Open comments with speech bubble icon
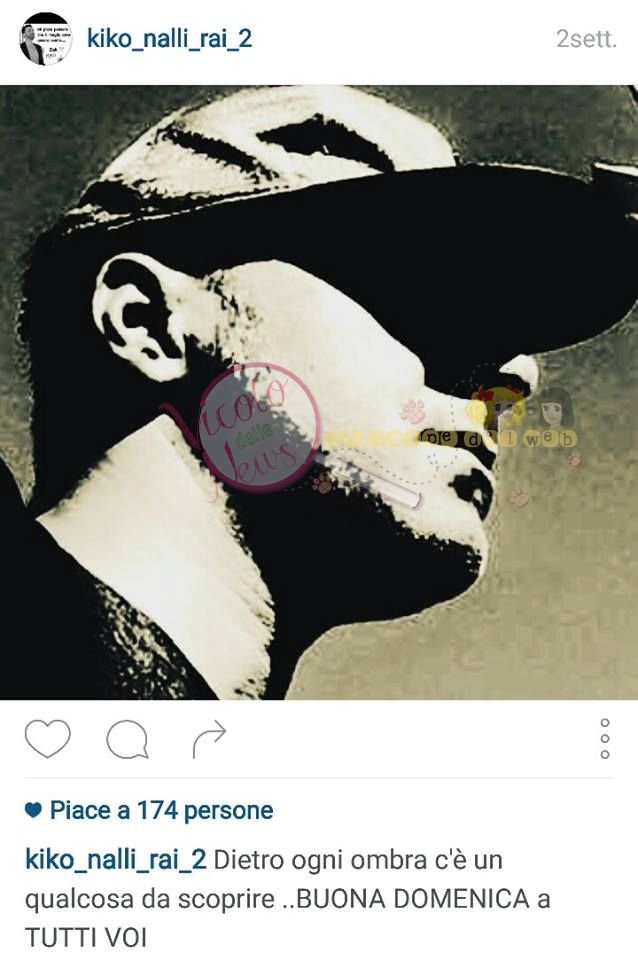This screenshot has width=638, height=960. [x=127, y=740]
